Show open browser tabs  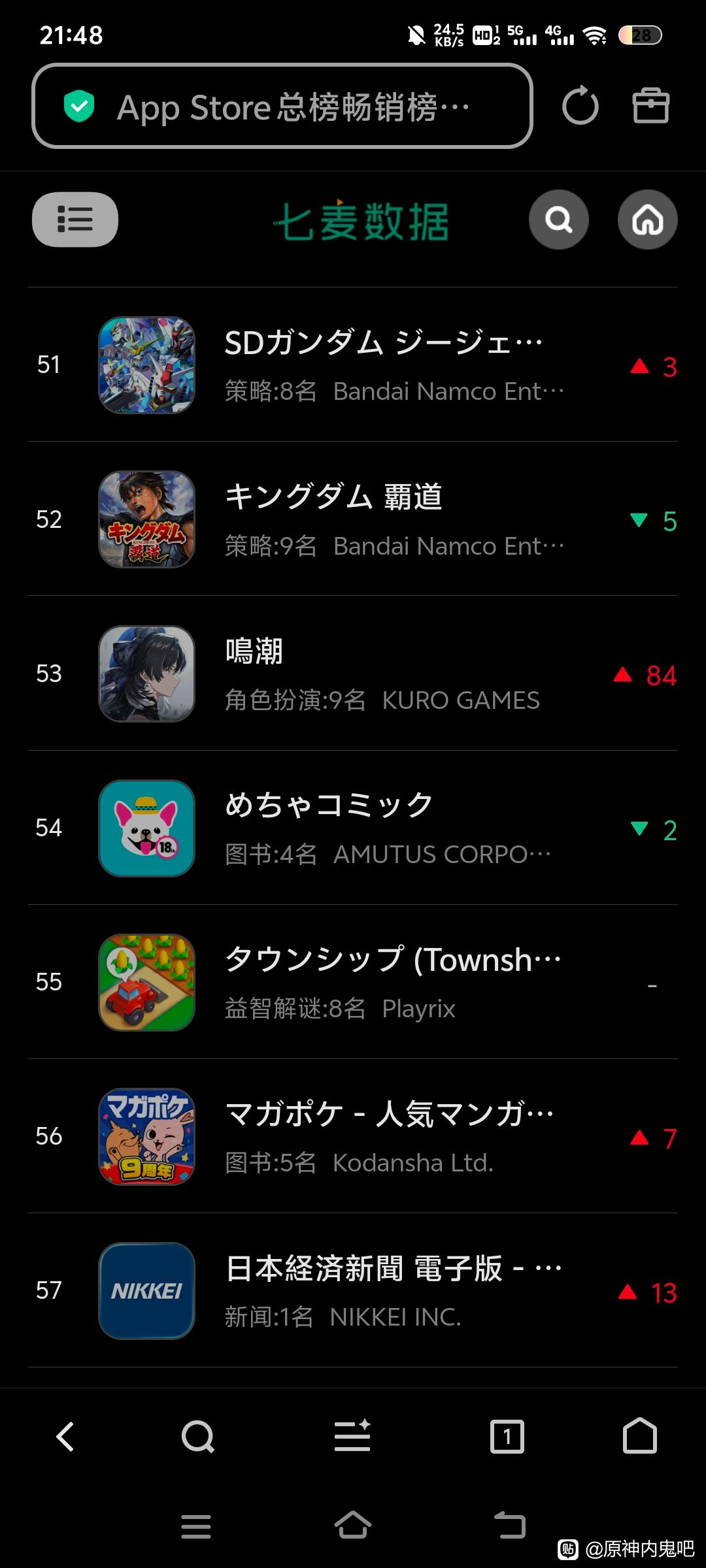coord(507,1437)
